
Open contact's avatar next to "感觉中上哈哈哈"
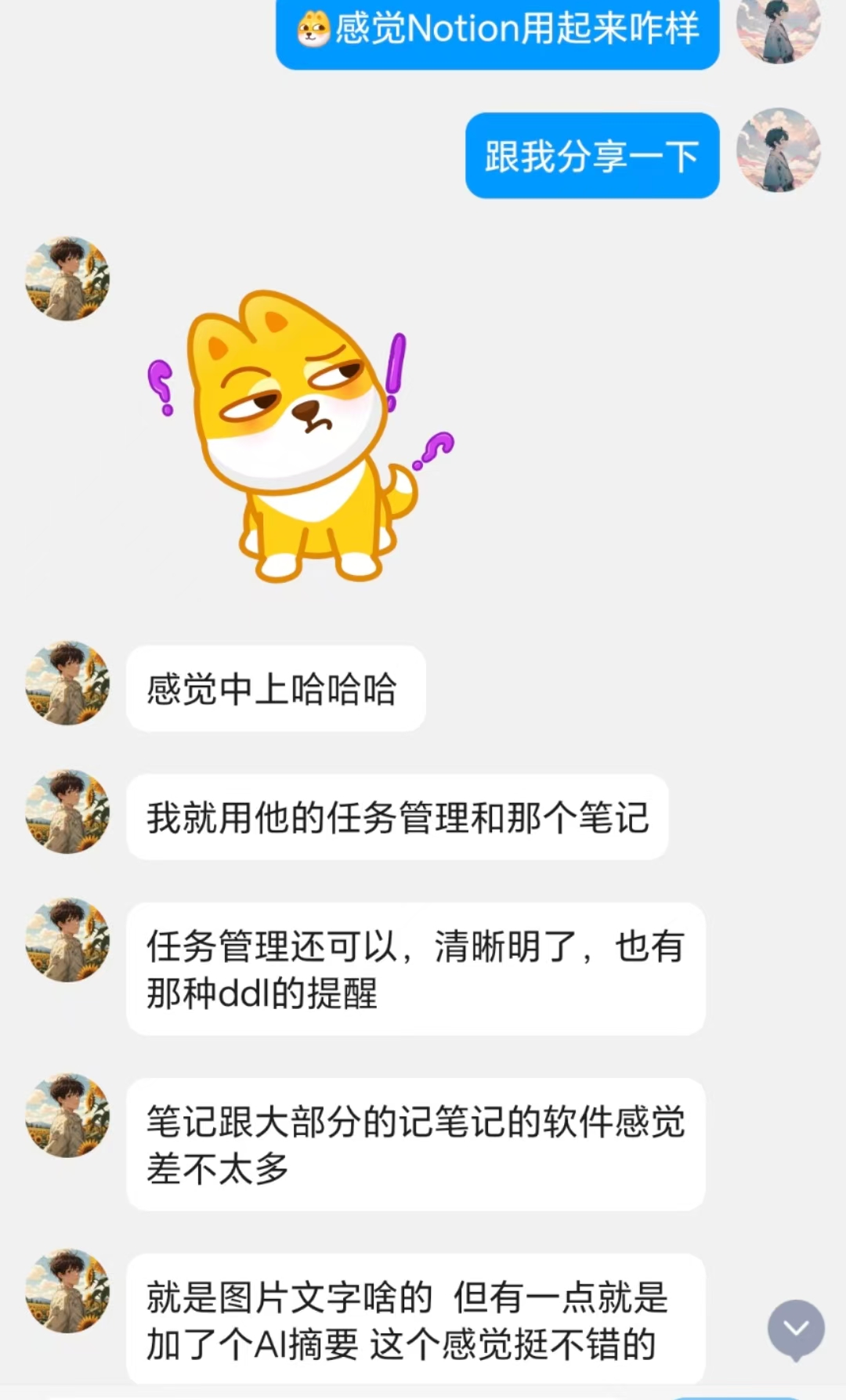tap(67, 683)
